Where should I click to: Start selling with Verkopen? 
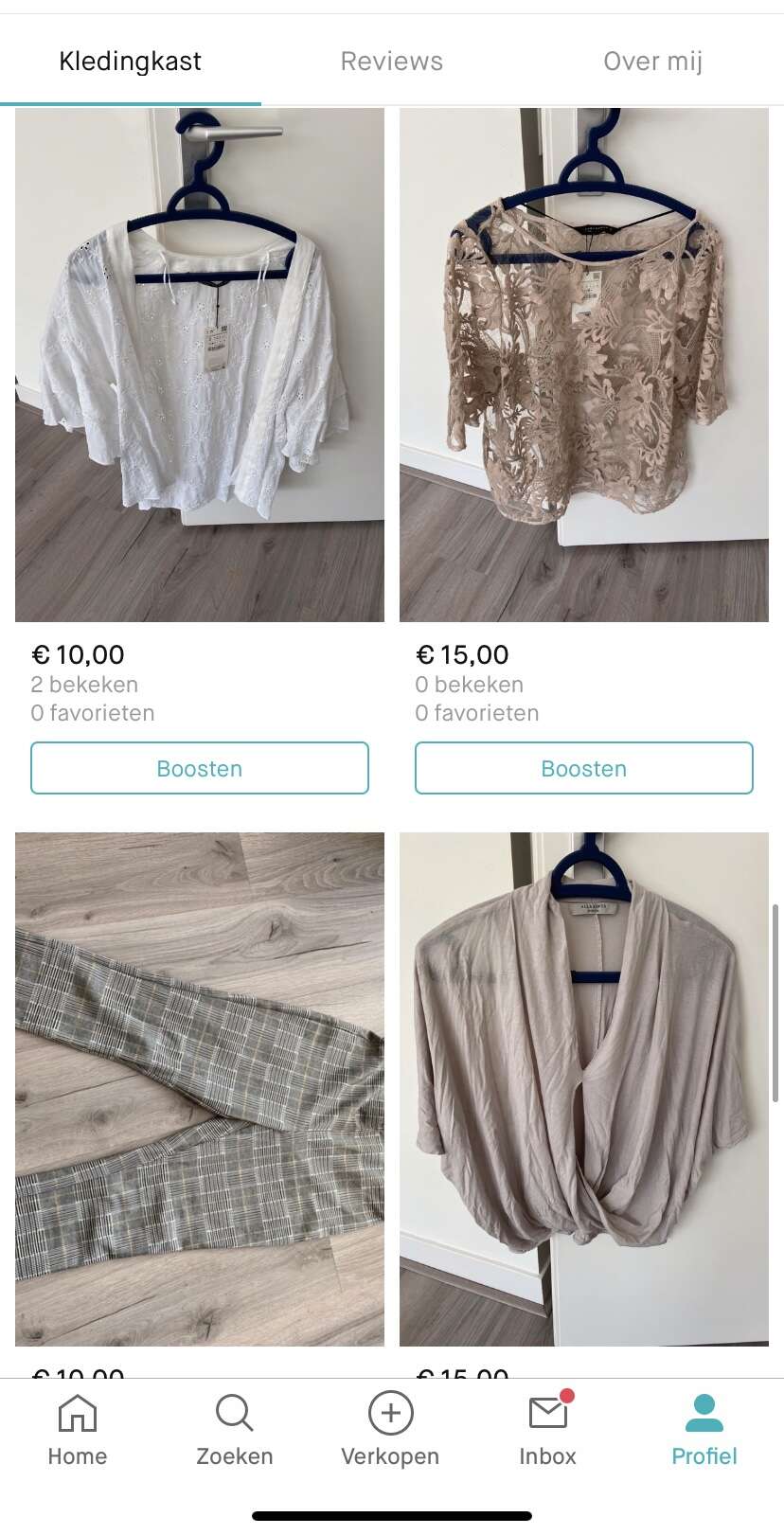390,1431
